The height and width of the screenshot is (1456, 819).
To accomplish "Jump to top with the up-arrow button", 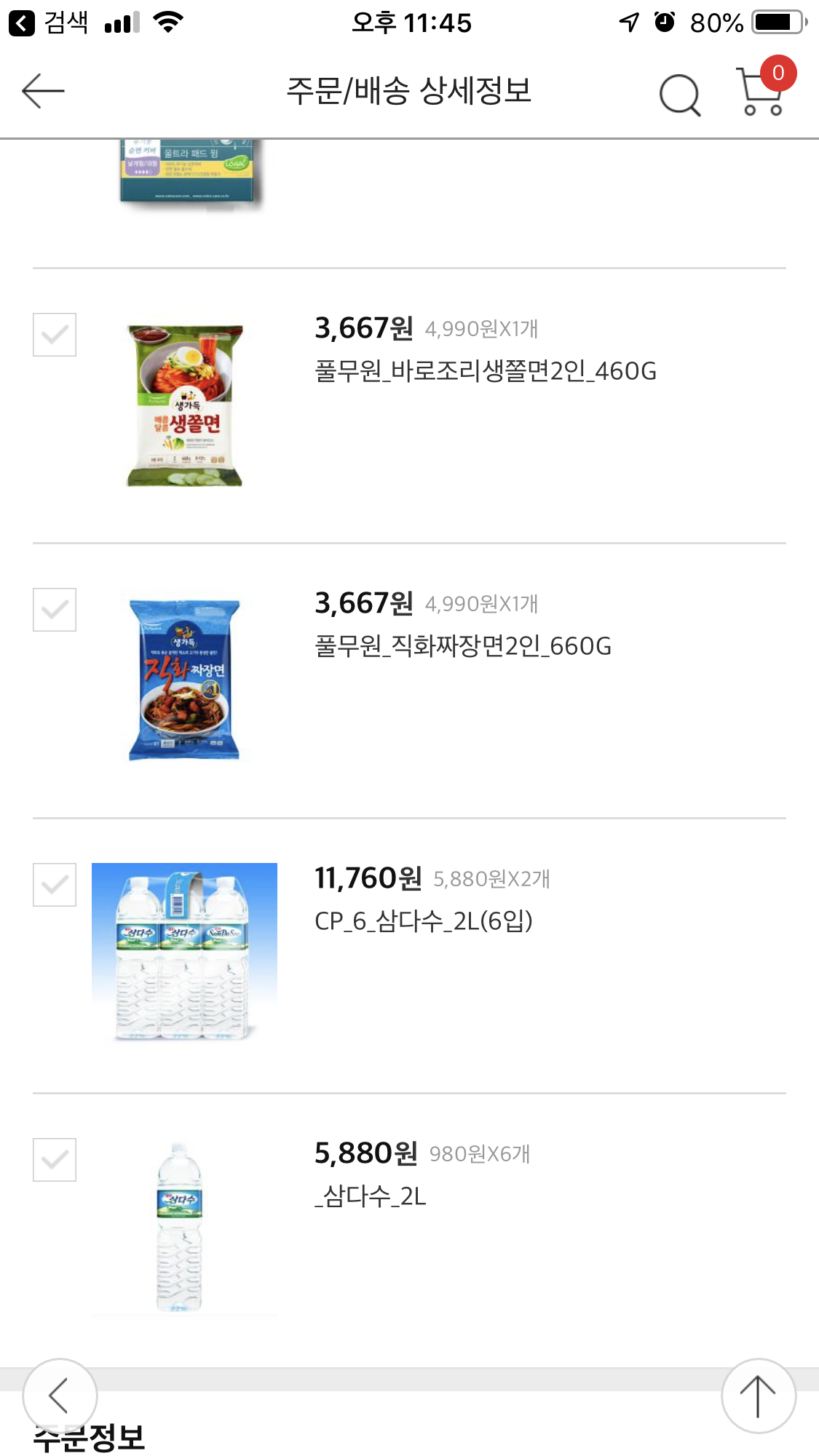I will pos(759,1396).
